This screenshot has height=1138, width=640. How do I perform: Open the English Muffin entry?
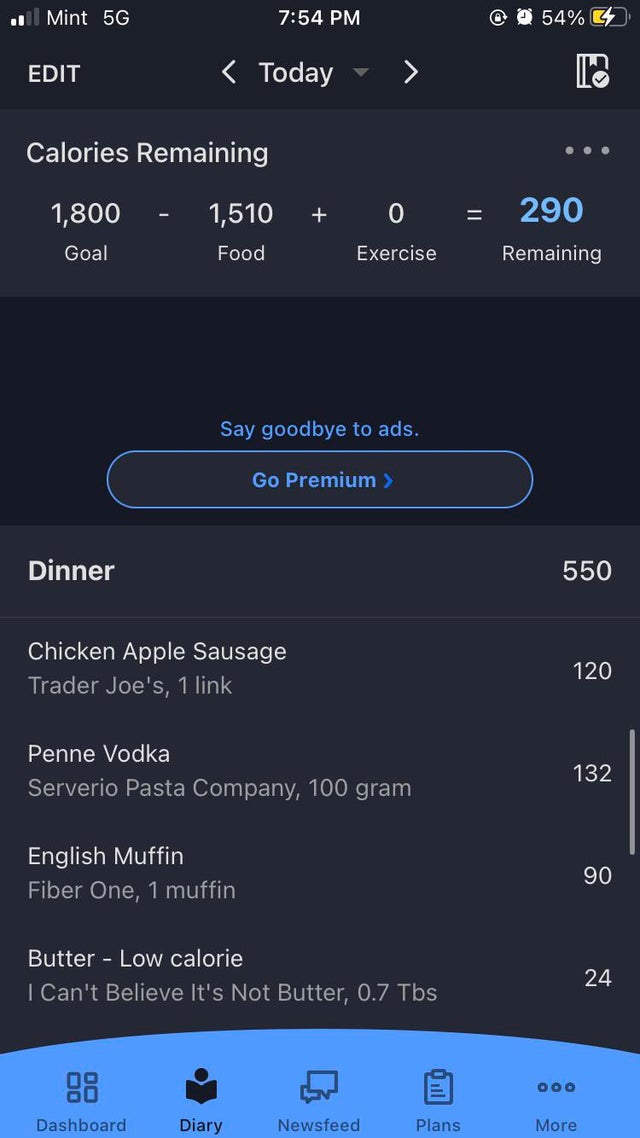coord(320,873)
